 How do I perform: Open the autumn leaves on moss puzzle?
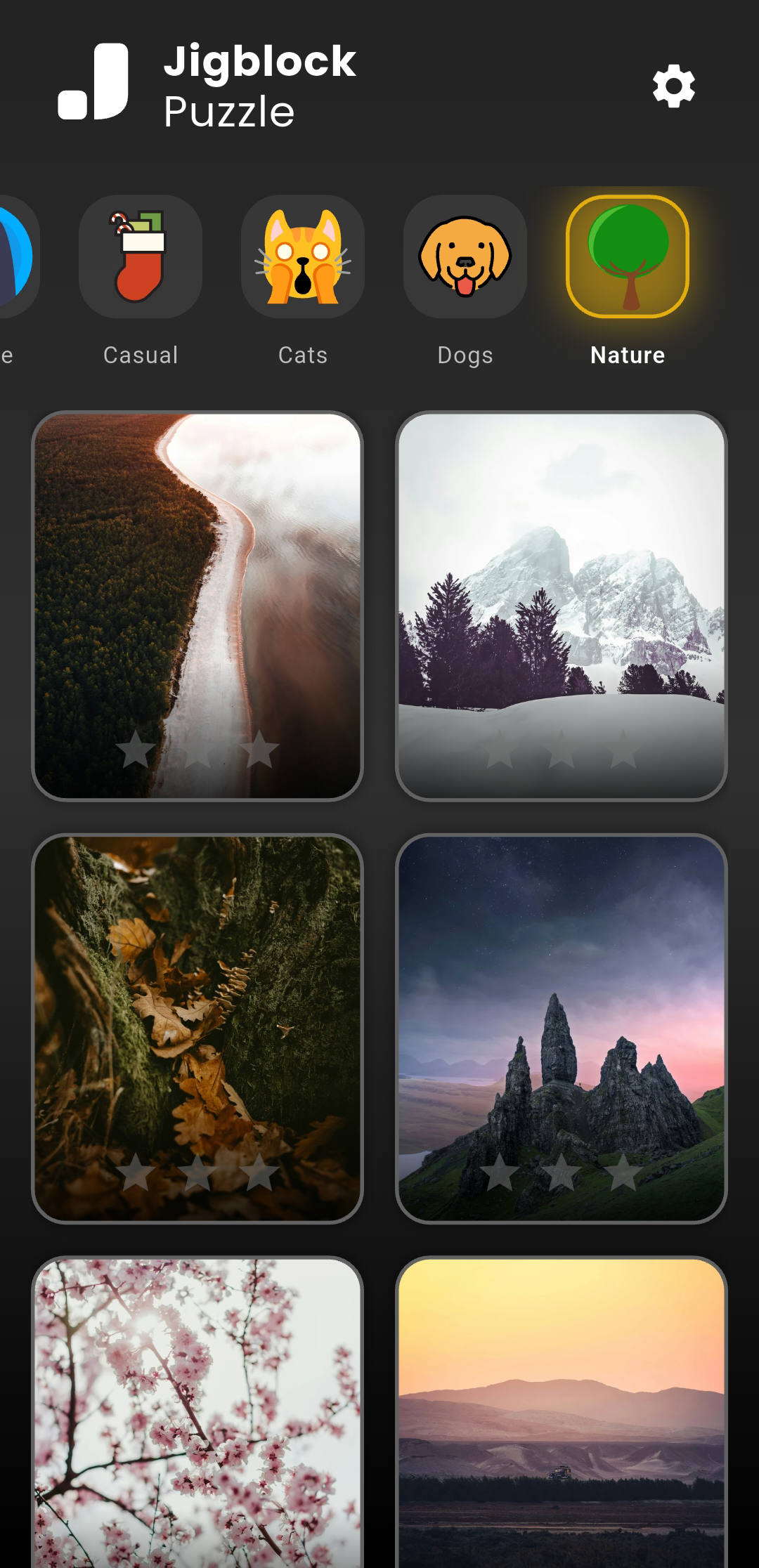pyautogui.click(x=197, y=1028)
